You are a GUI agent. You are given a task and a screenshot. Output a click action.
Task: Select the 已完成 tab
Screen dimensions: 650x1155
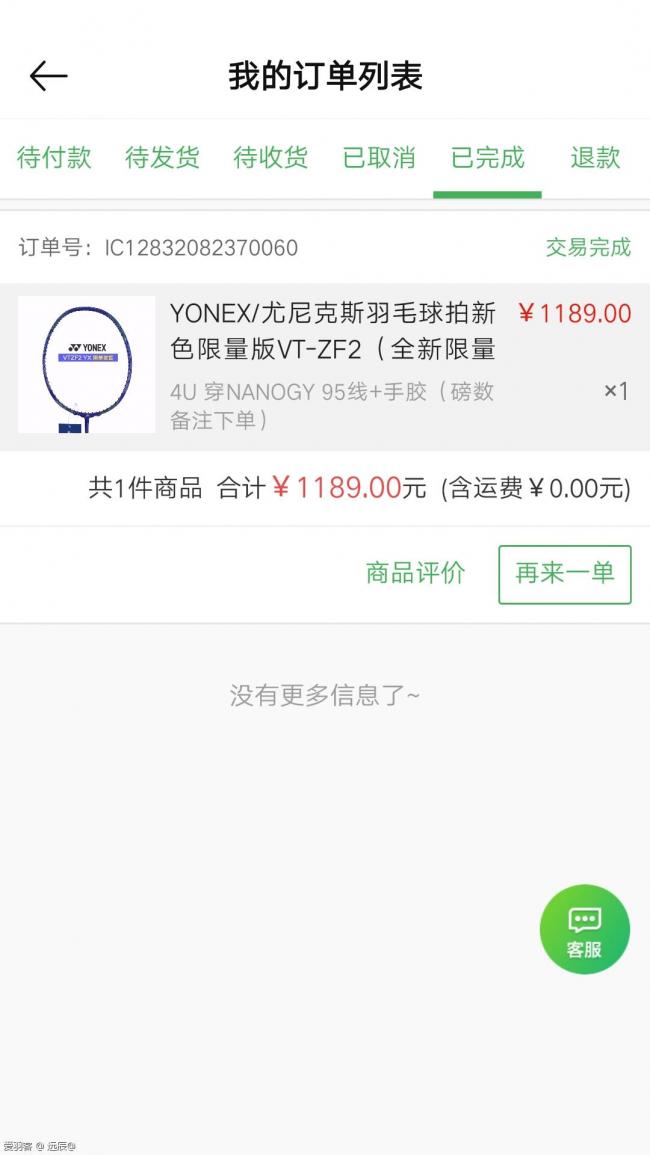(487, 158)
